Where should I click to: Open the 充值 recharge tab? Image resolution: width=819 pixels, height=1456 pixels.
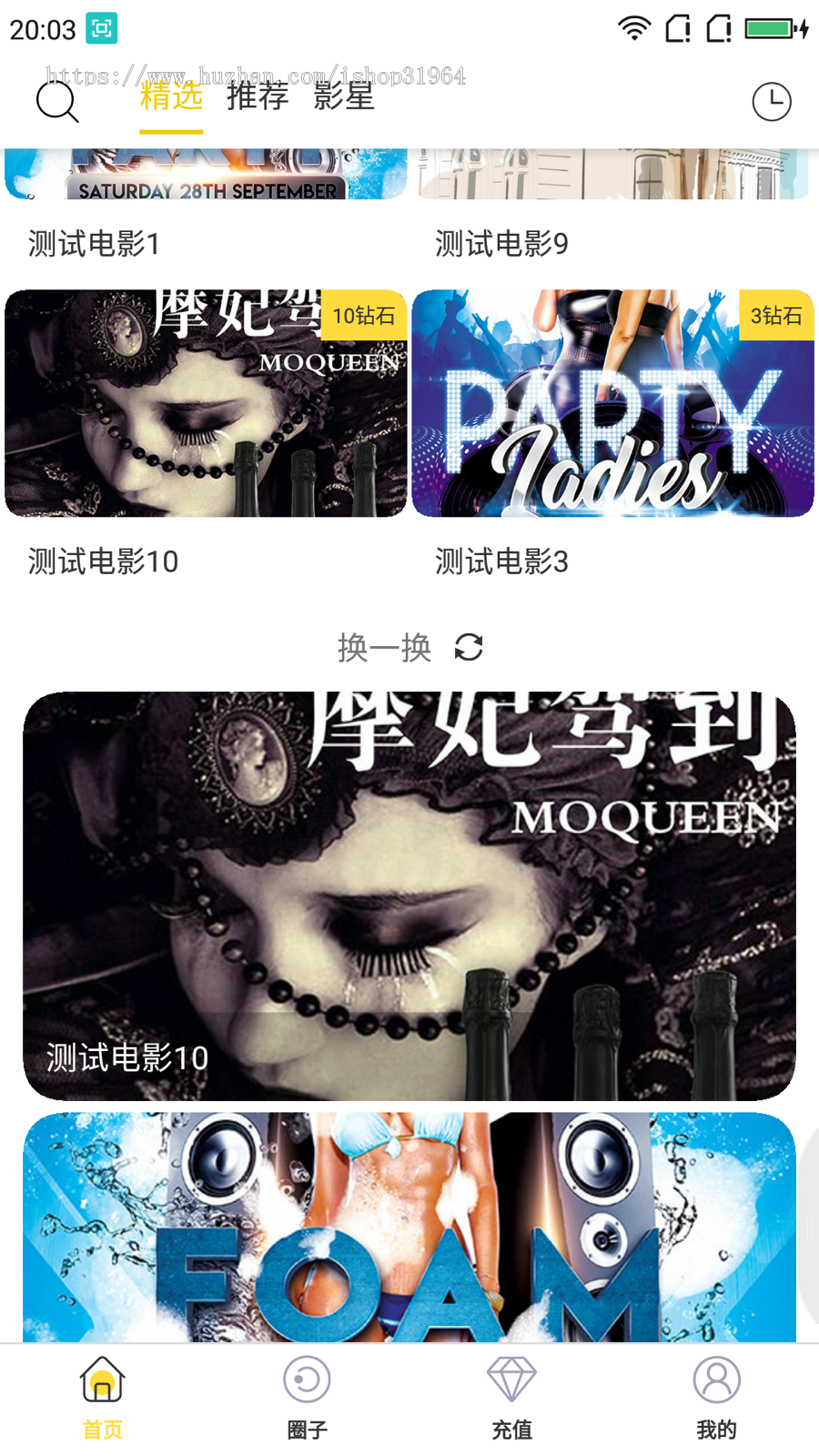click(x=511, y=1399)
